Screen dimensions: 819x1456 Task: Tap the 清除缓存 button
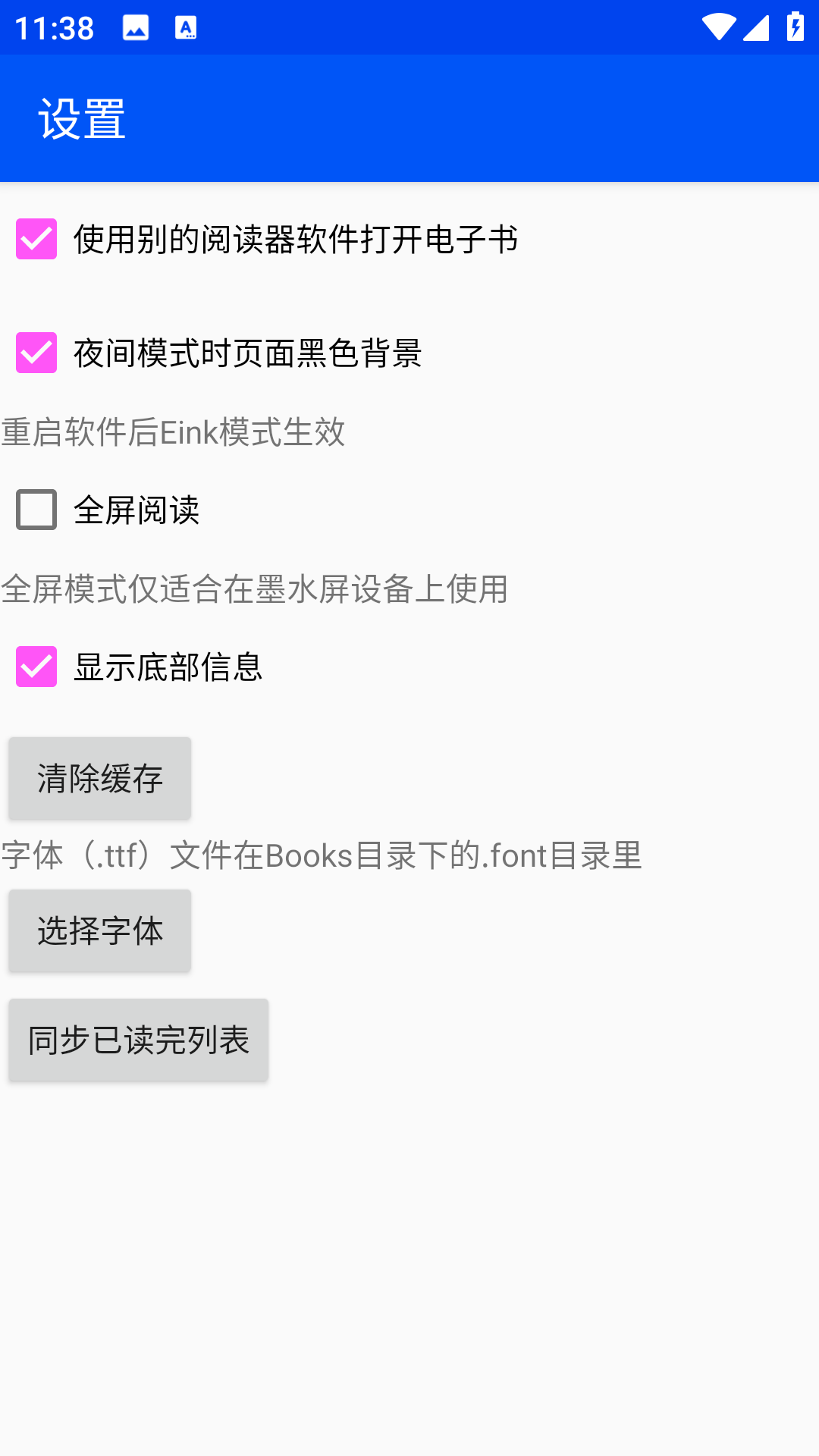tap(99, 778)
